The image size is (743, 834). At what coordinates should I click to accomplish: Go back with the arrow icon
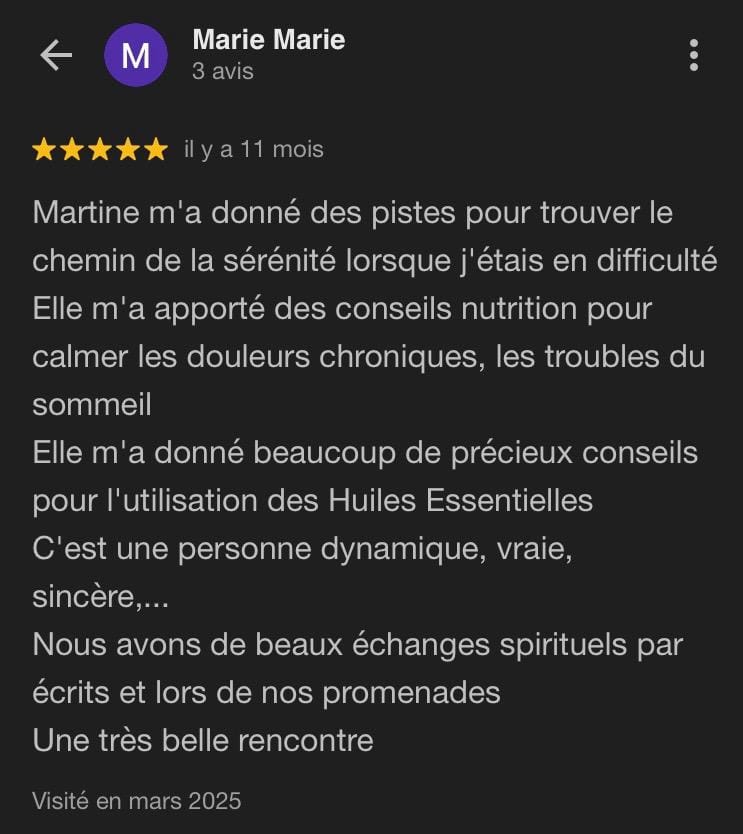(x=56, y=56)
